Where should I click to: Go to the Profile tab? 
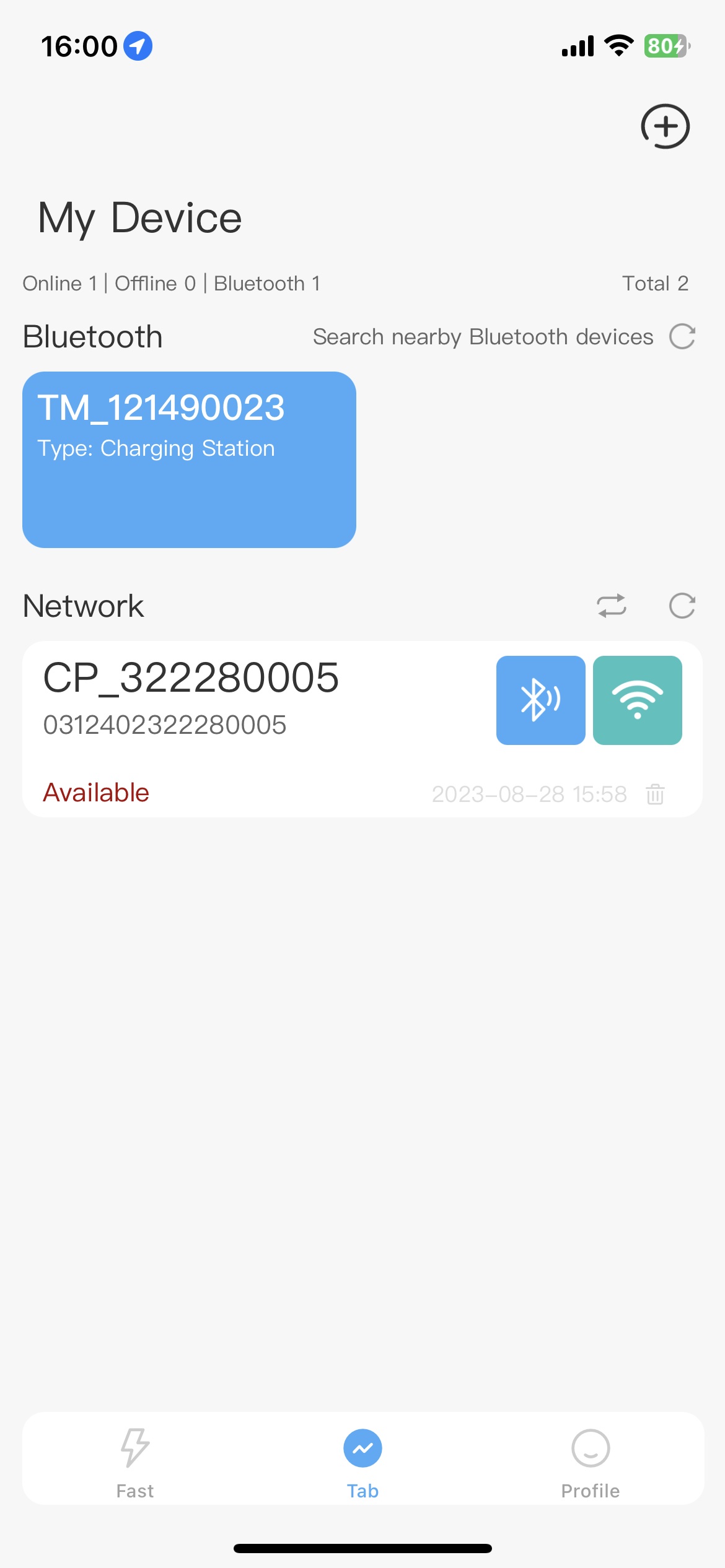(590, 1458)
